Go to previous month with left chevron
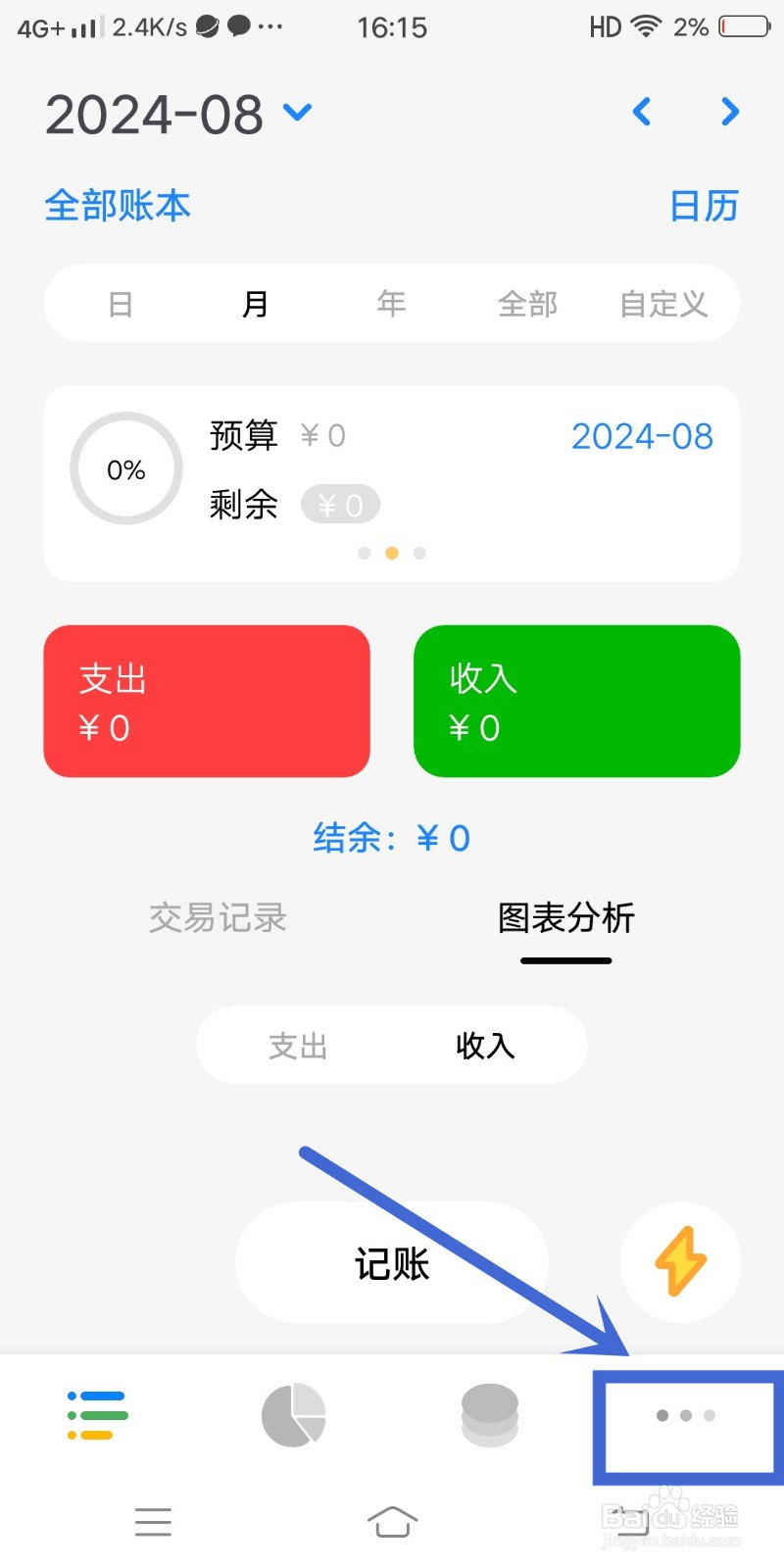 (642, 112)
